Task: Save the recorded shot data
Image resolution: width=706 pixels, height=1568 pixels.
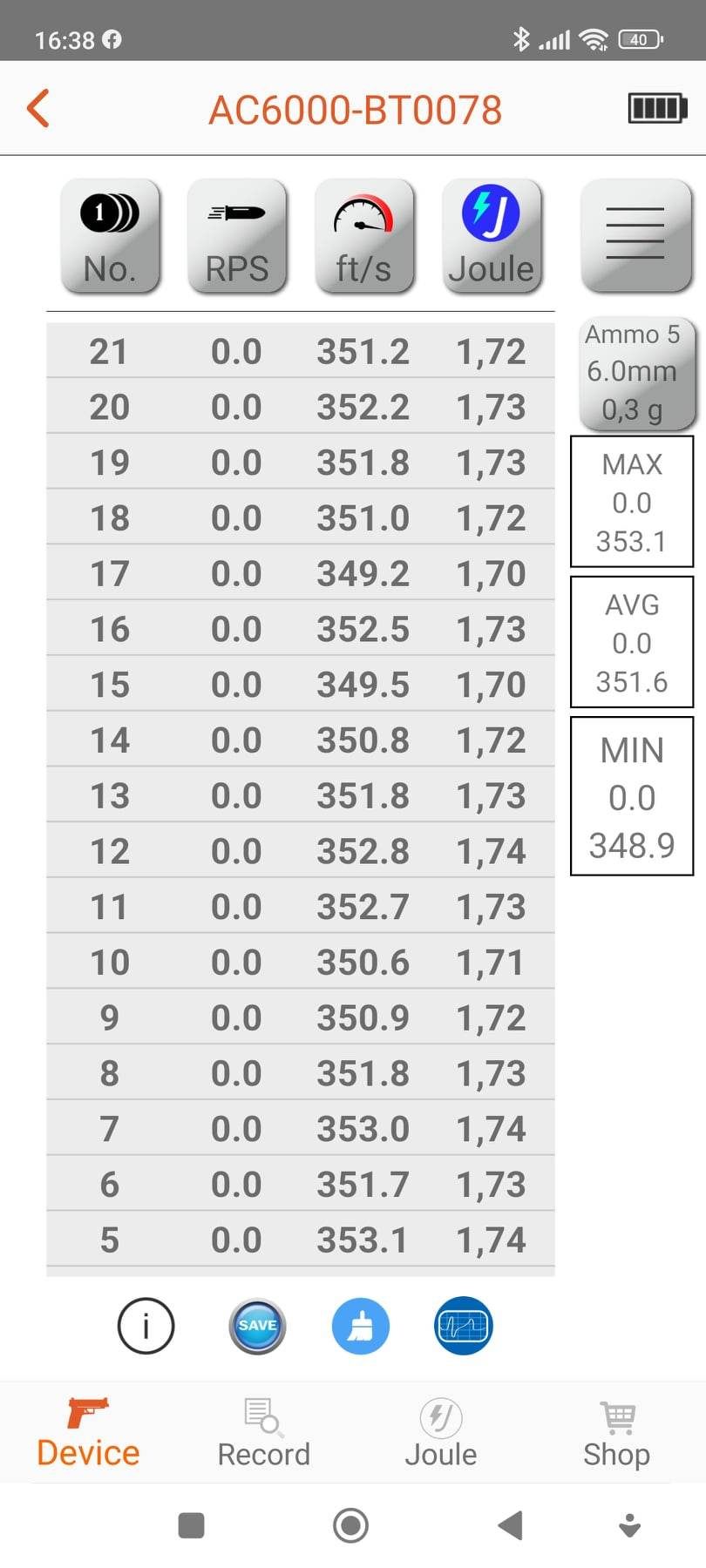Action: (257, 1326)
